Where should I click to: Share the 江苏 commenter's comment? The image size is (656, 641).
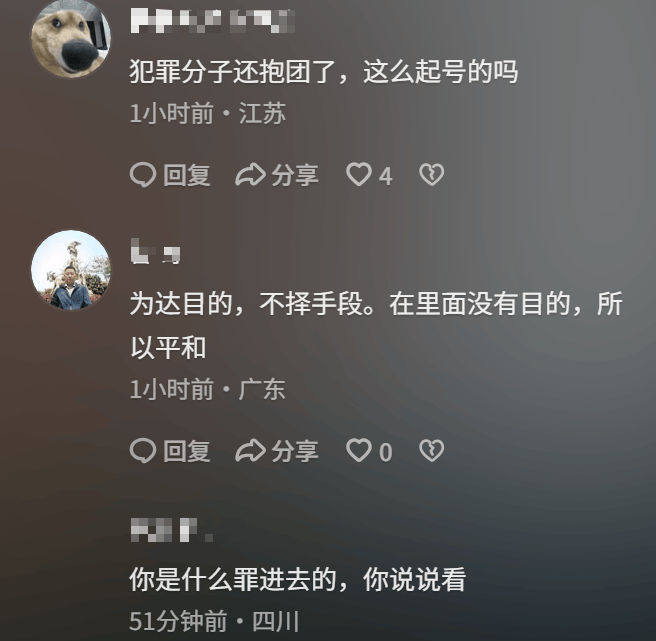tap(277, 176)
